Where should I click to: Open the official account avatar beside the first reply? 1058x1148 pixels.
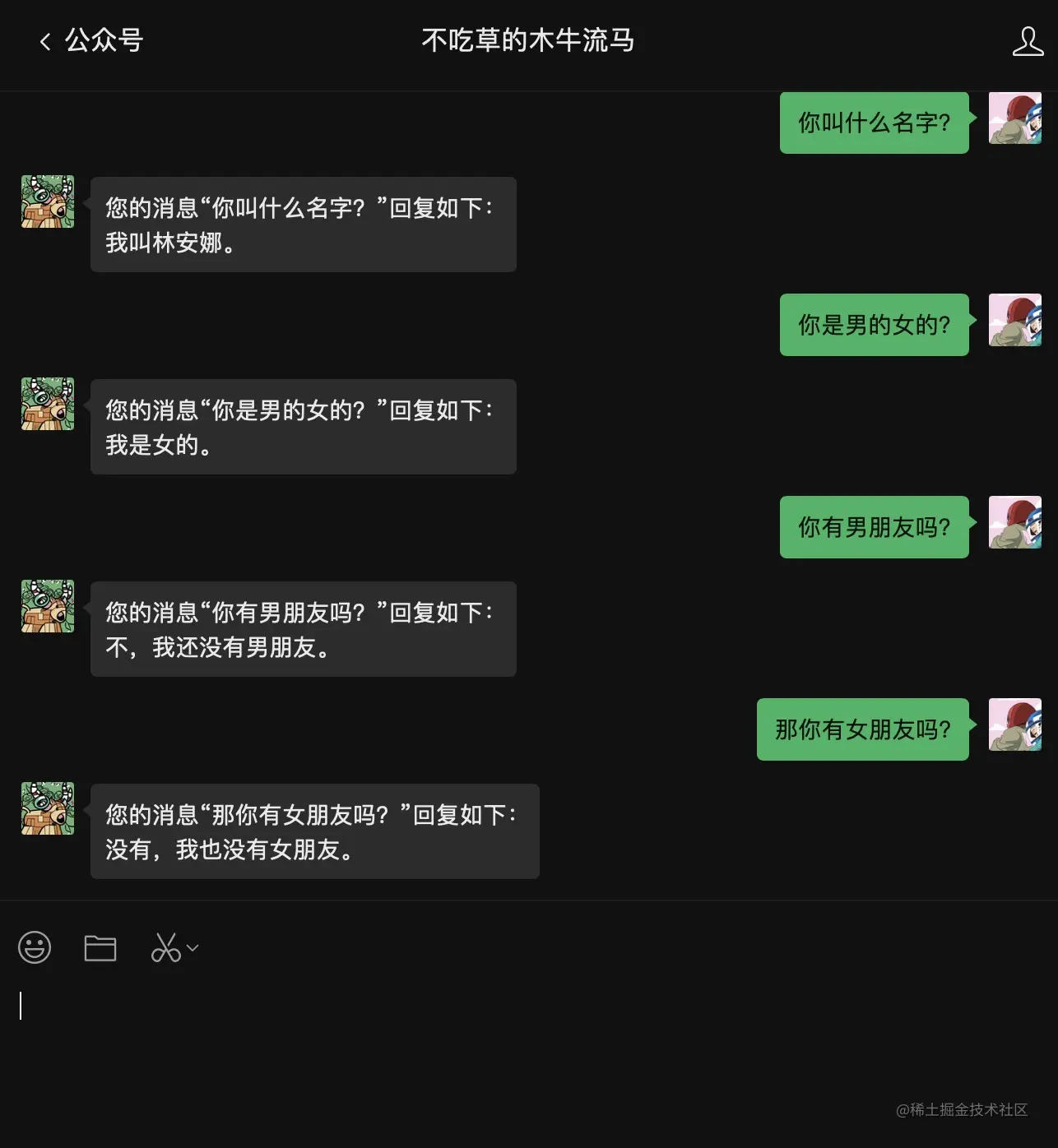(x=47, y=201)
